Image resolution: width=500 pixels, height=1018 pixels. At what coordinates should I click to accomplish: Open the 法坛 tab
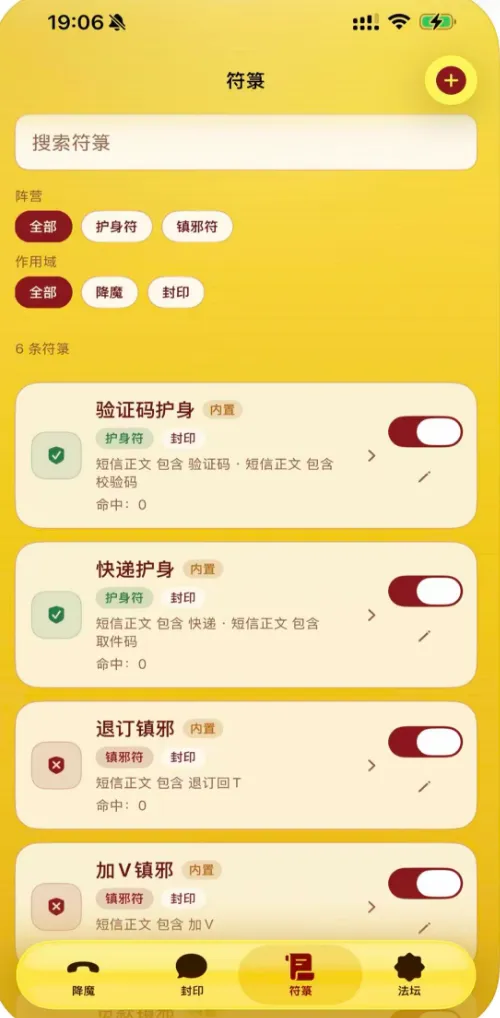click(409, 975)
